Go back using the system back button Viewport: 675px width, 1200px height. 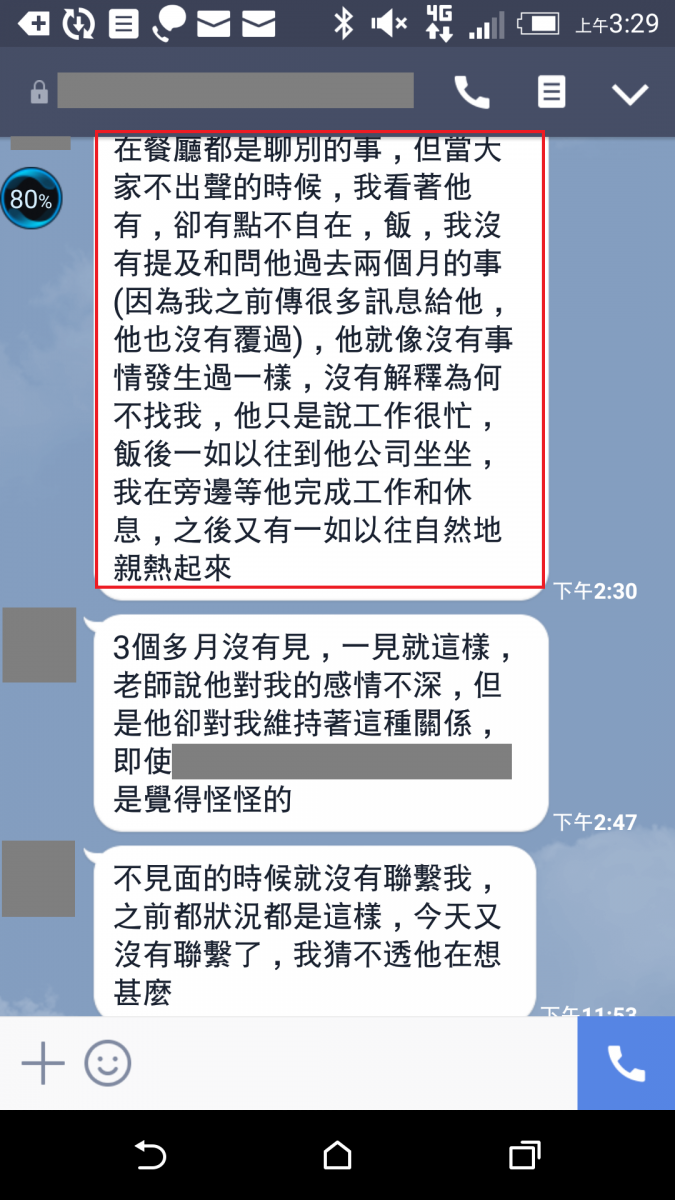[150, 1156]
